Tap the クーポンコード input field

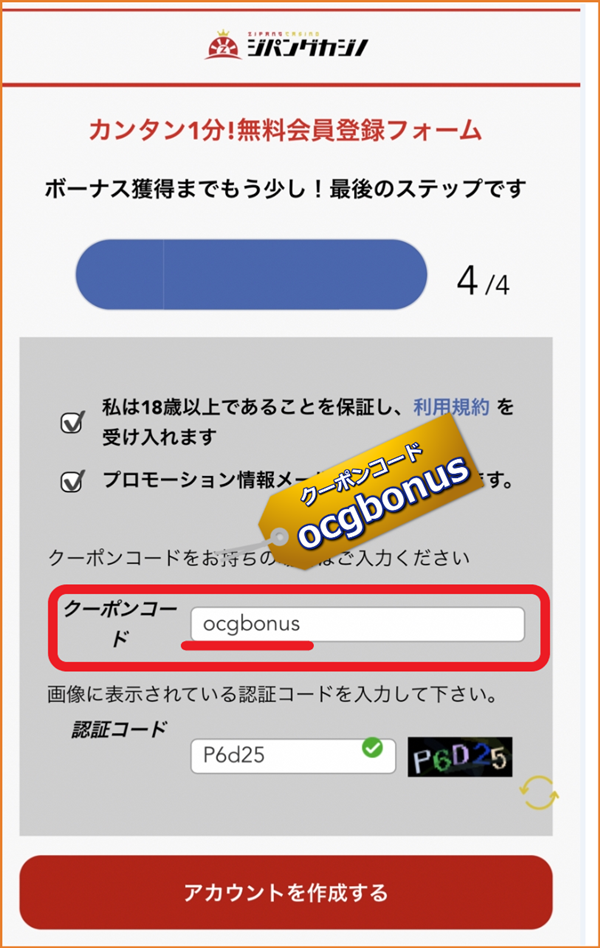pos(357,624)
